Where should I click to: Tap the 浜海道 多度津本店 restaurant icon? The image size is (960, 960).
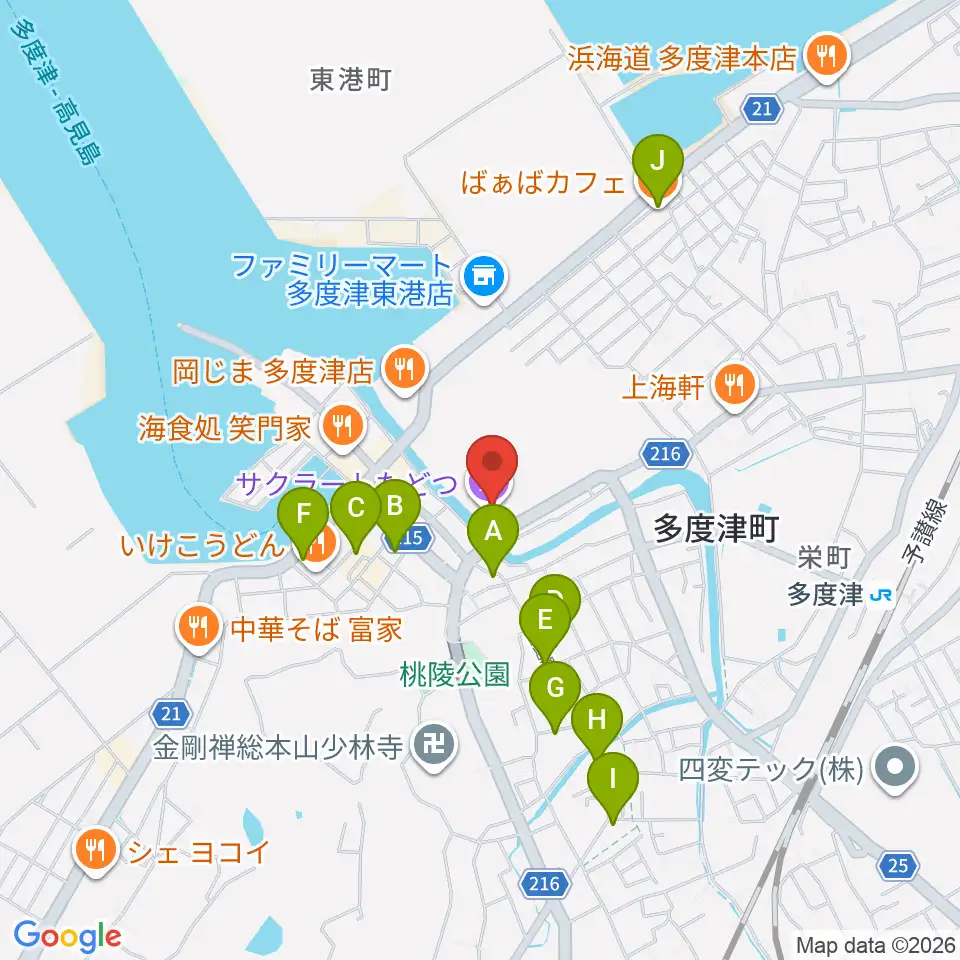pos(827,58)
